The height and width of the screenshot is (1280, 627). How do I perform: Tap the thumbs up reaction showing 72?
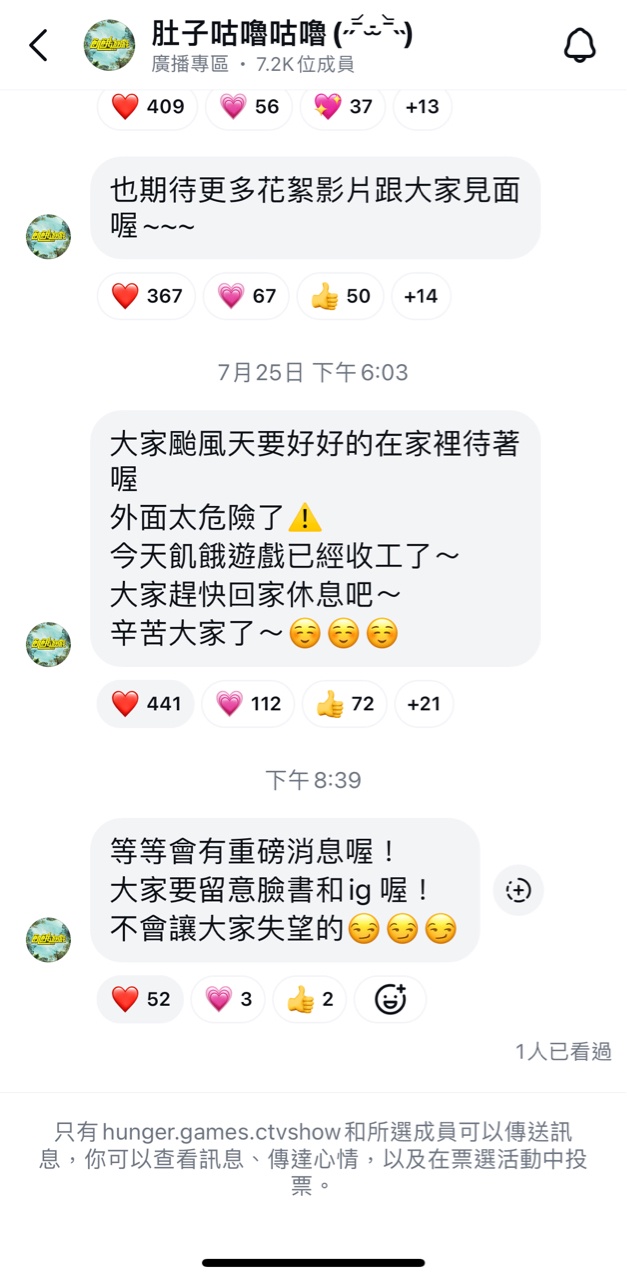point(344,704)
